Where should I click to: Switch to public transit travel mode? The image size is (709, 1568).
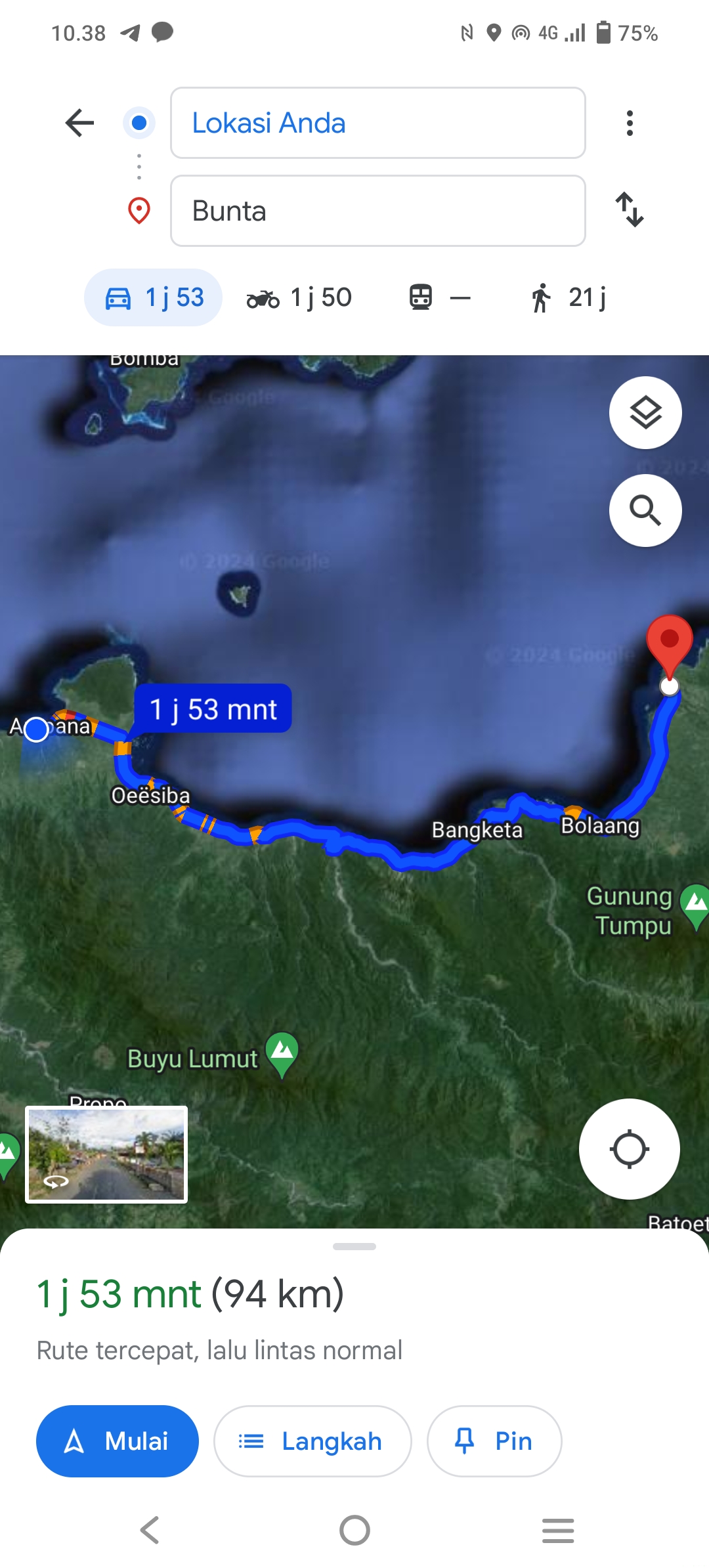point(439,297)
